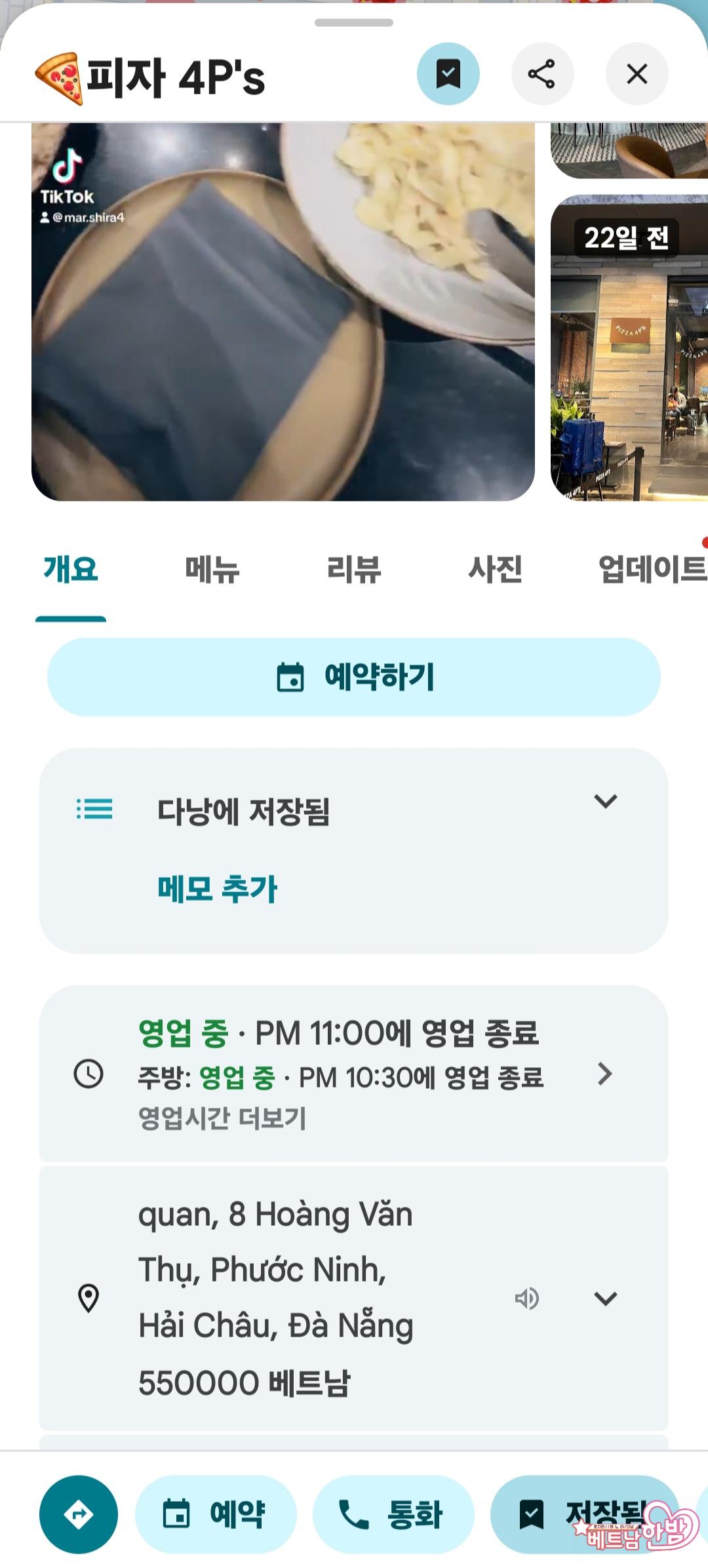Call the restaurant with 통화
Image resolution: width=708 pixels, height=1568 pixels.
point(393,1514)
